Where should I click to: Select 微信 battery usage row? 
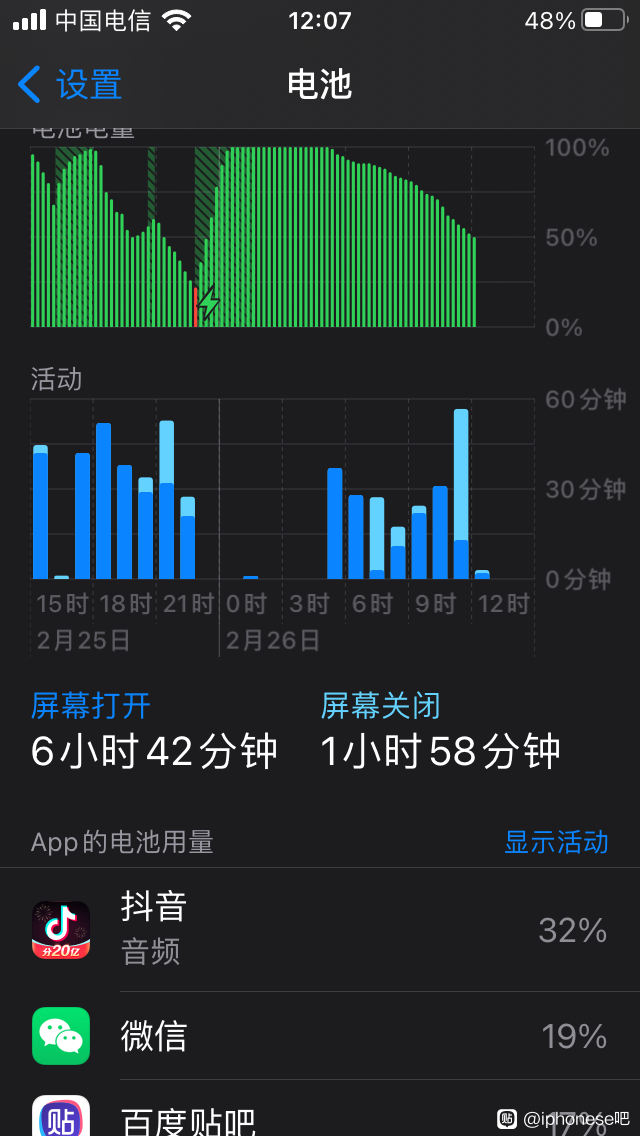(320, 1036)
